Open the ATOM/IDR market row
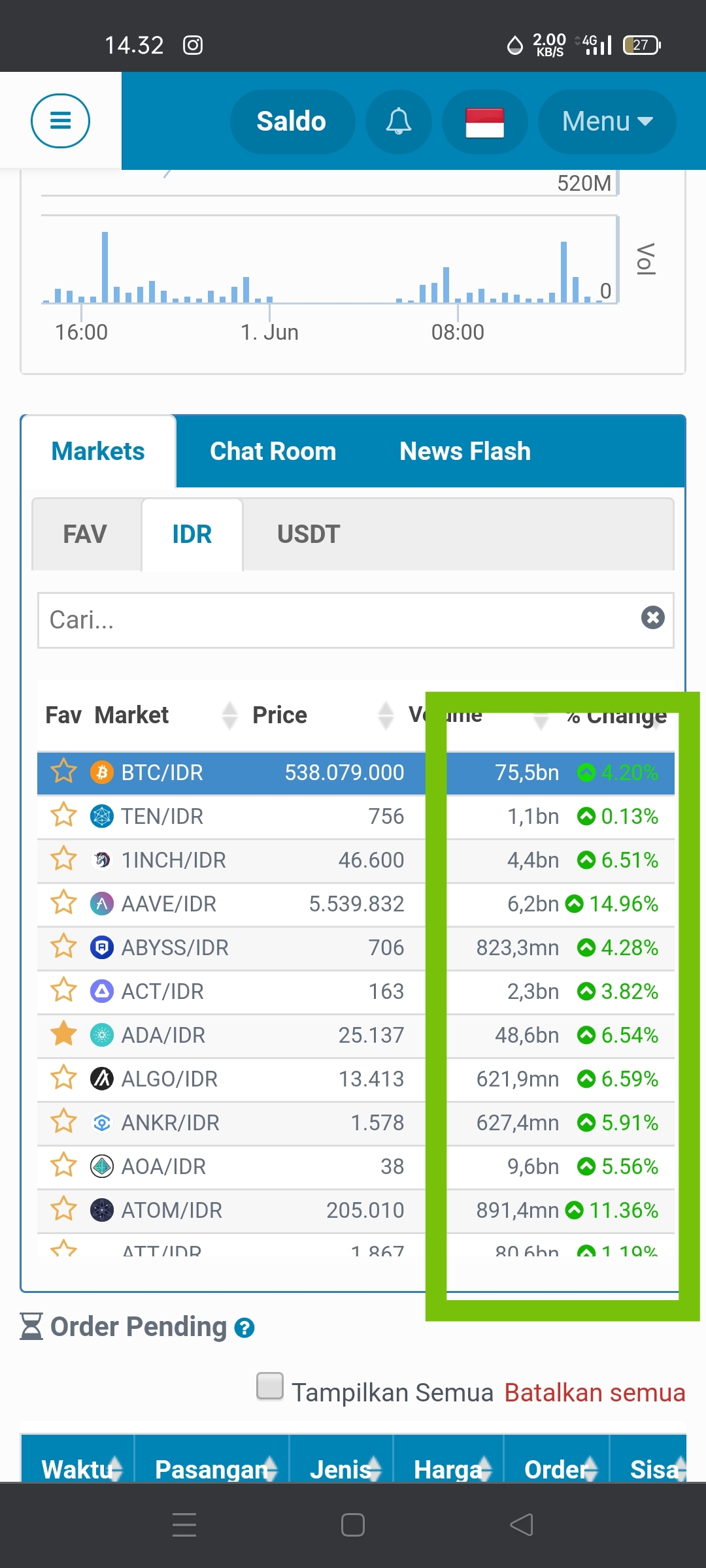 pyautogui.click(x=172, y=1211)
